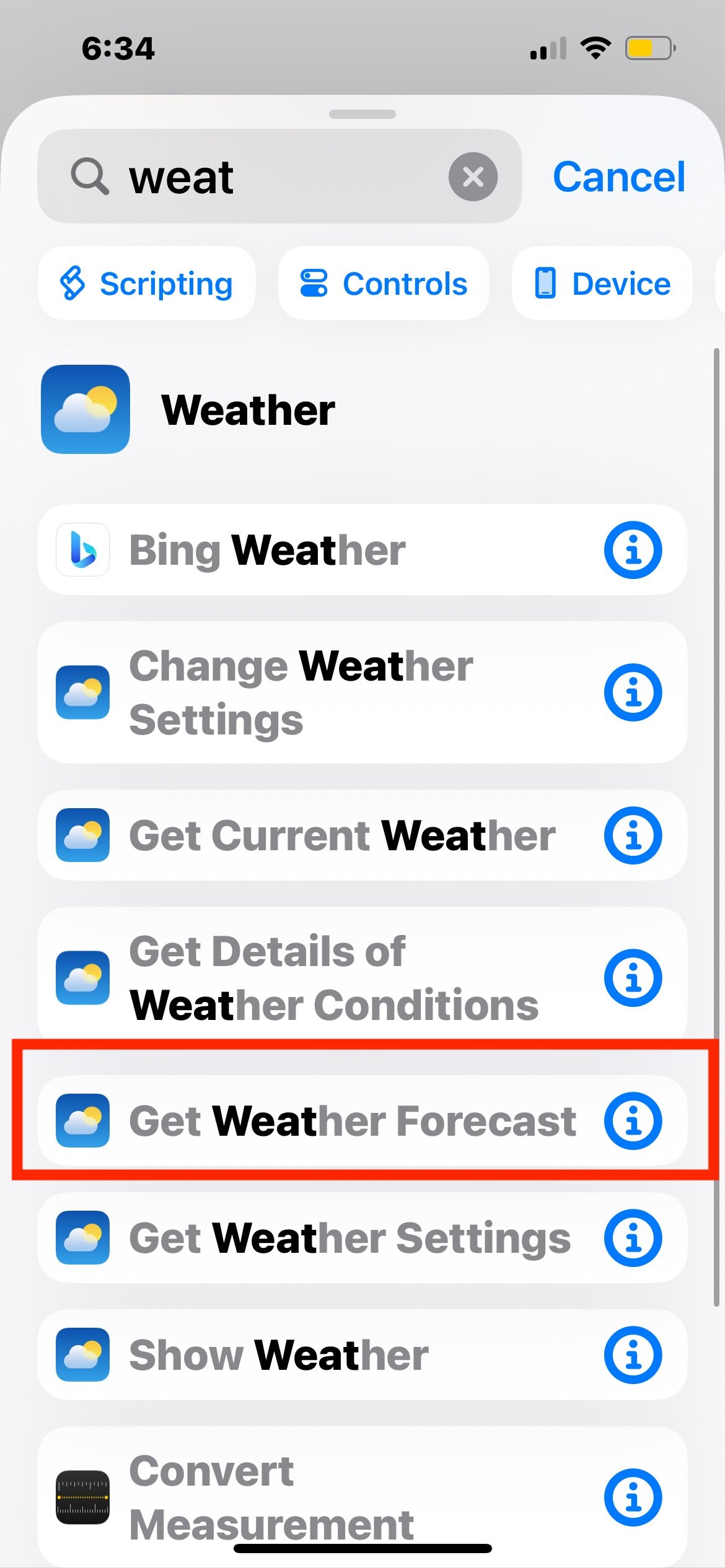Tap the search field containing "weat"
This screenshot has width=725, height=1568.
coord(279,176)
